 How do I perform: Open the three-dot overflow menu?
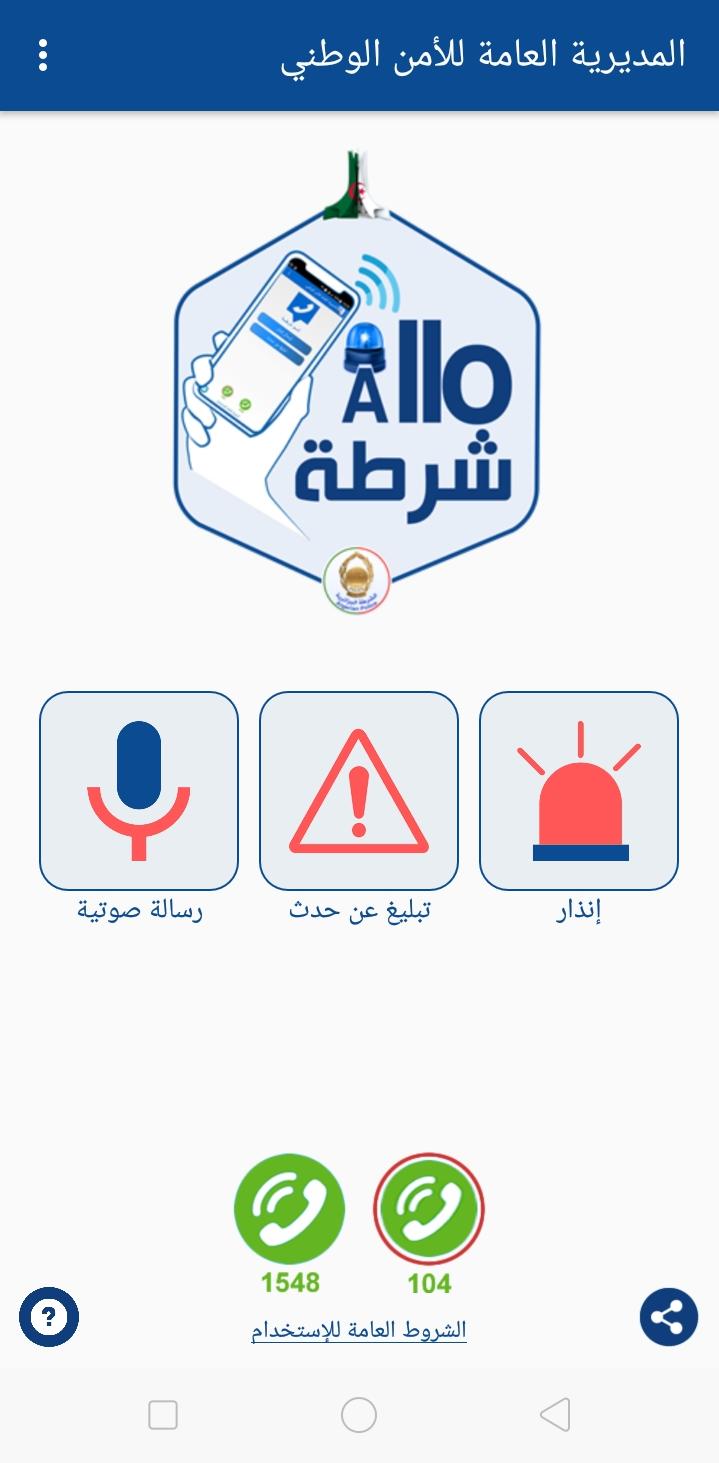42,55
